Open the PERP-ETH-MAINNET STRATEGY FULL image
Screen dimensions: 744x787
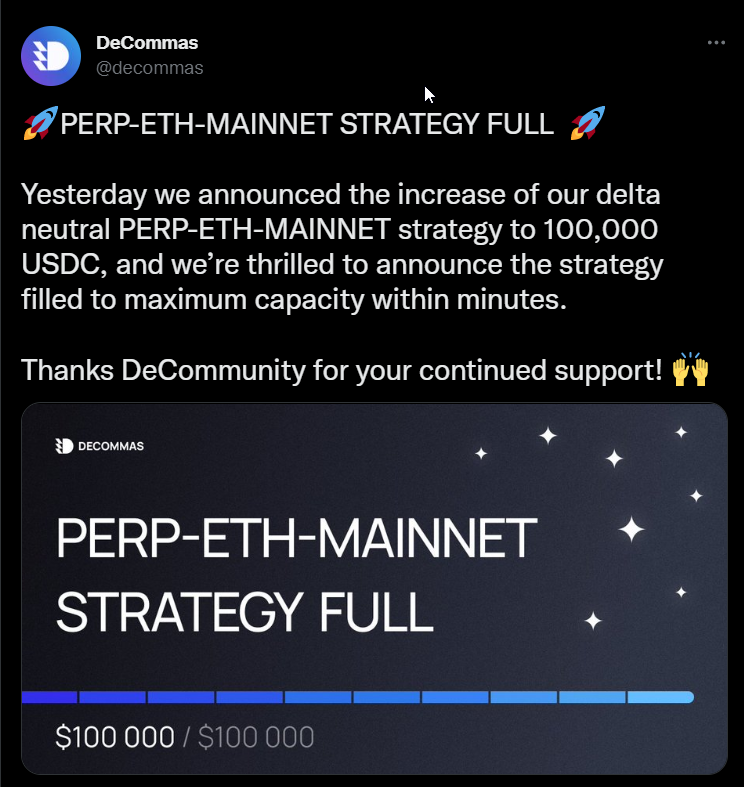tap(373, 588)
